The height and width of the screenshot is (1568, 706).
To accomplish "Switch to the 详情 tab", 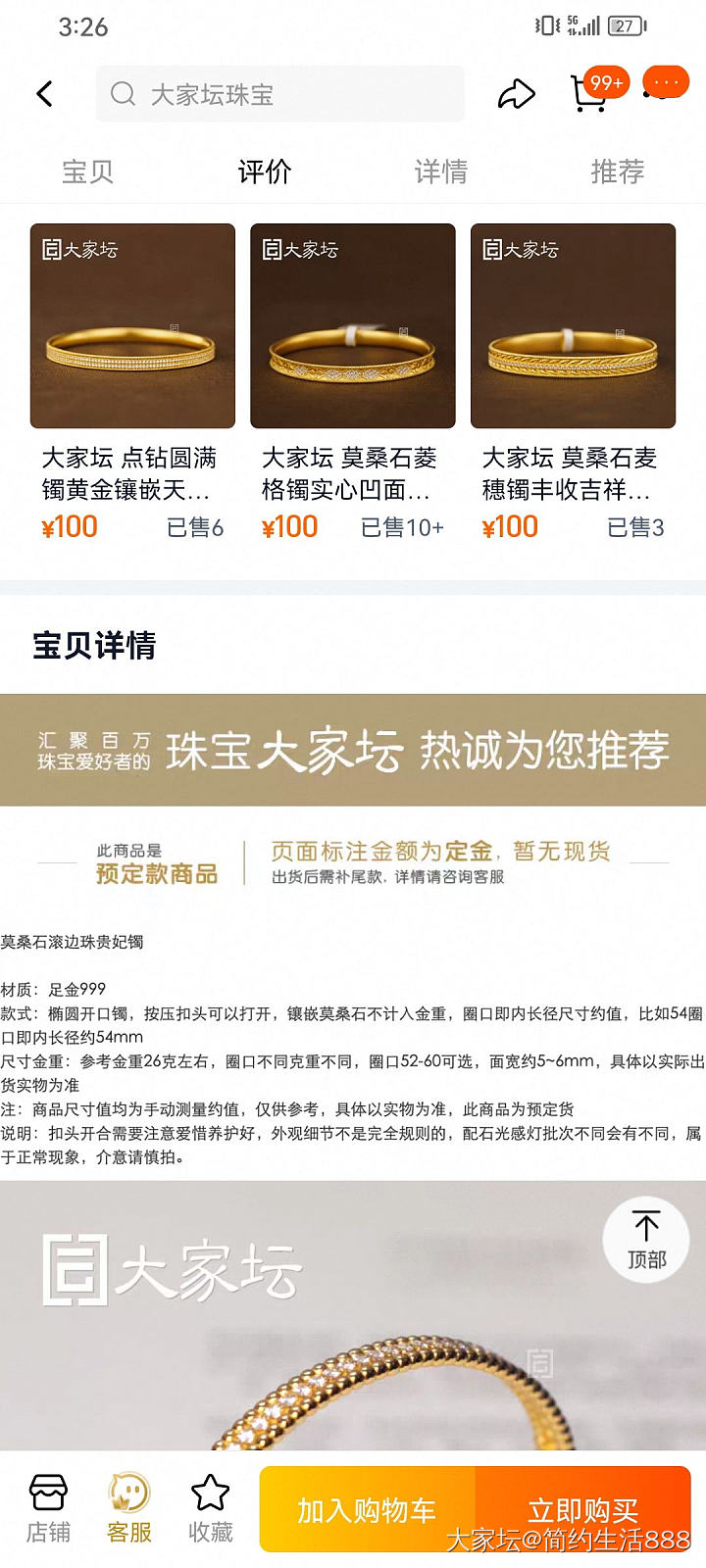I will (x=441, y=171).
